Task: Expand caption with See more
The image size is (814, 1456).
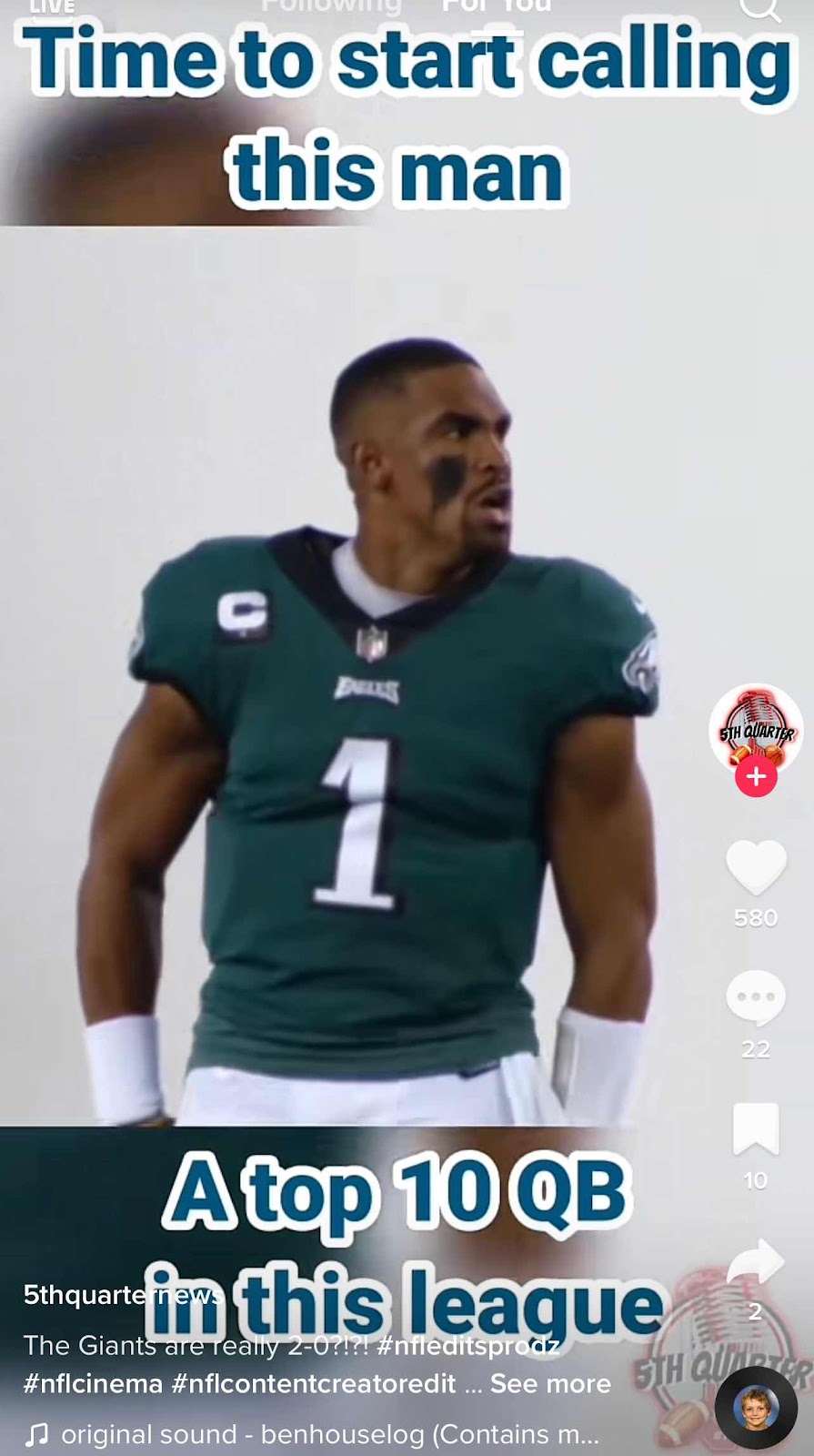Action: (x=550, y=1384)
